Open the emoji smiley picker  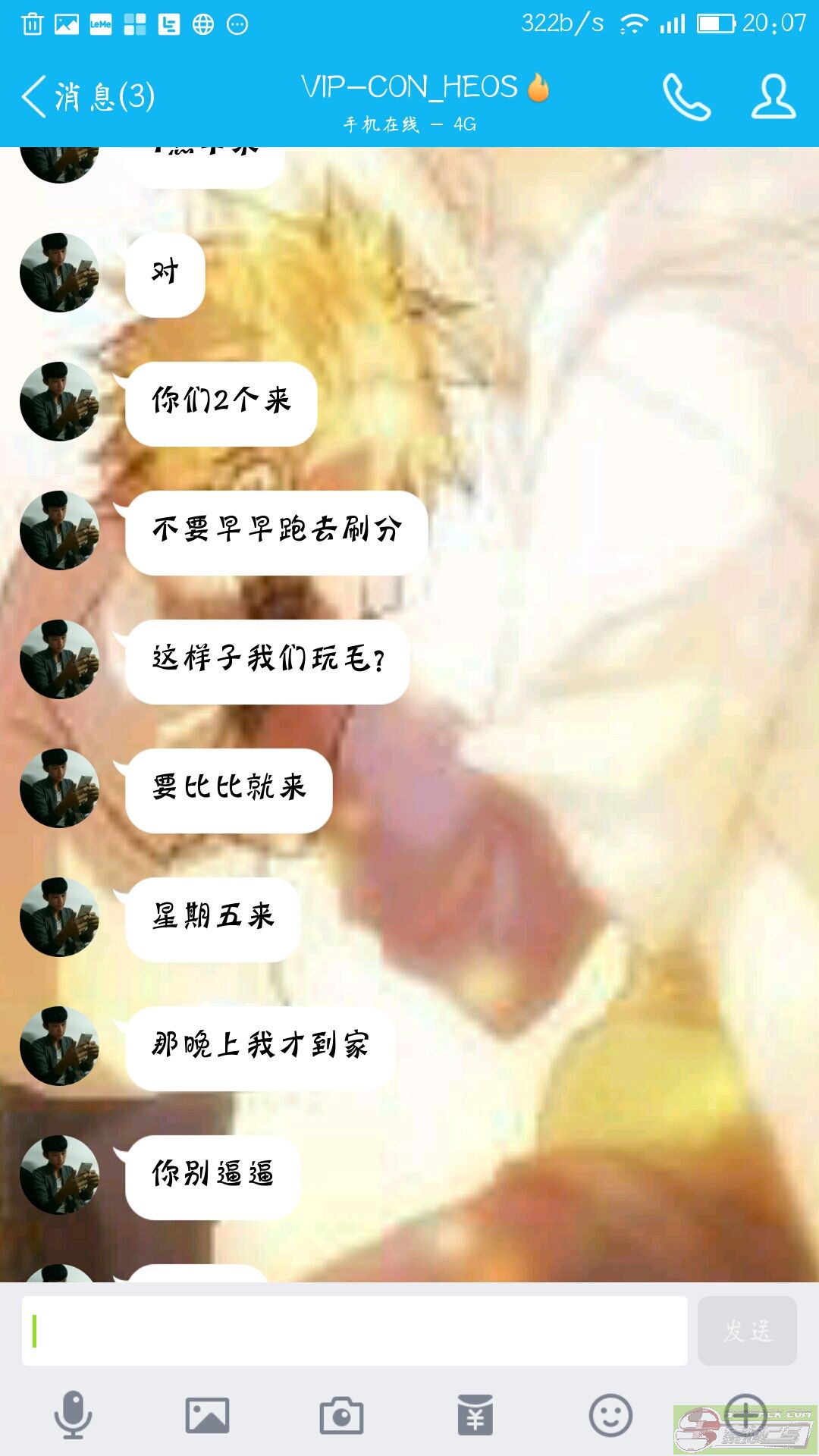(610, 1415)
